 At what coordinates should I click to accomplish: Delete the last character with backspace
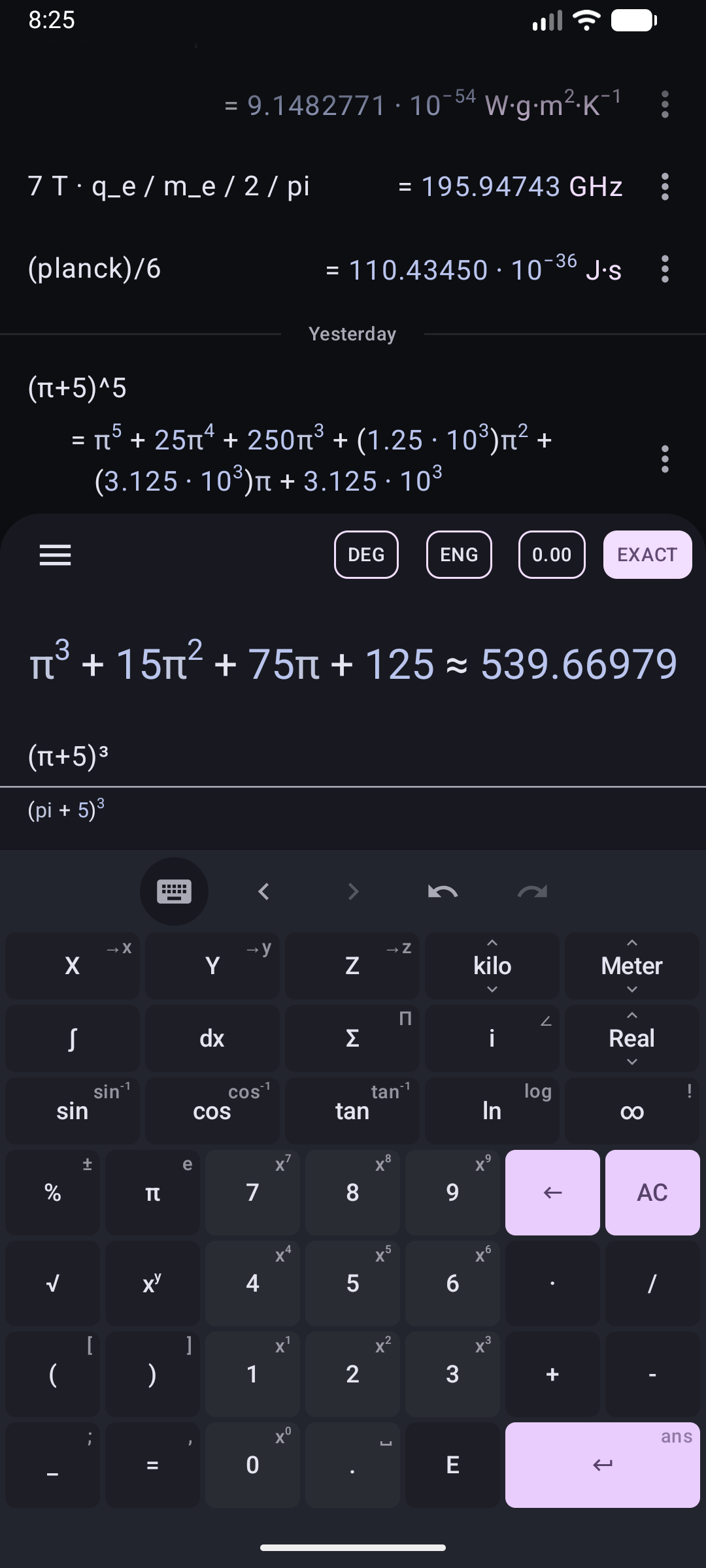(x=552, y=1192)
